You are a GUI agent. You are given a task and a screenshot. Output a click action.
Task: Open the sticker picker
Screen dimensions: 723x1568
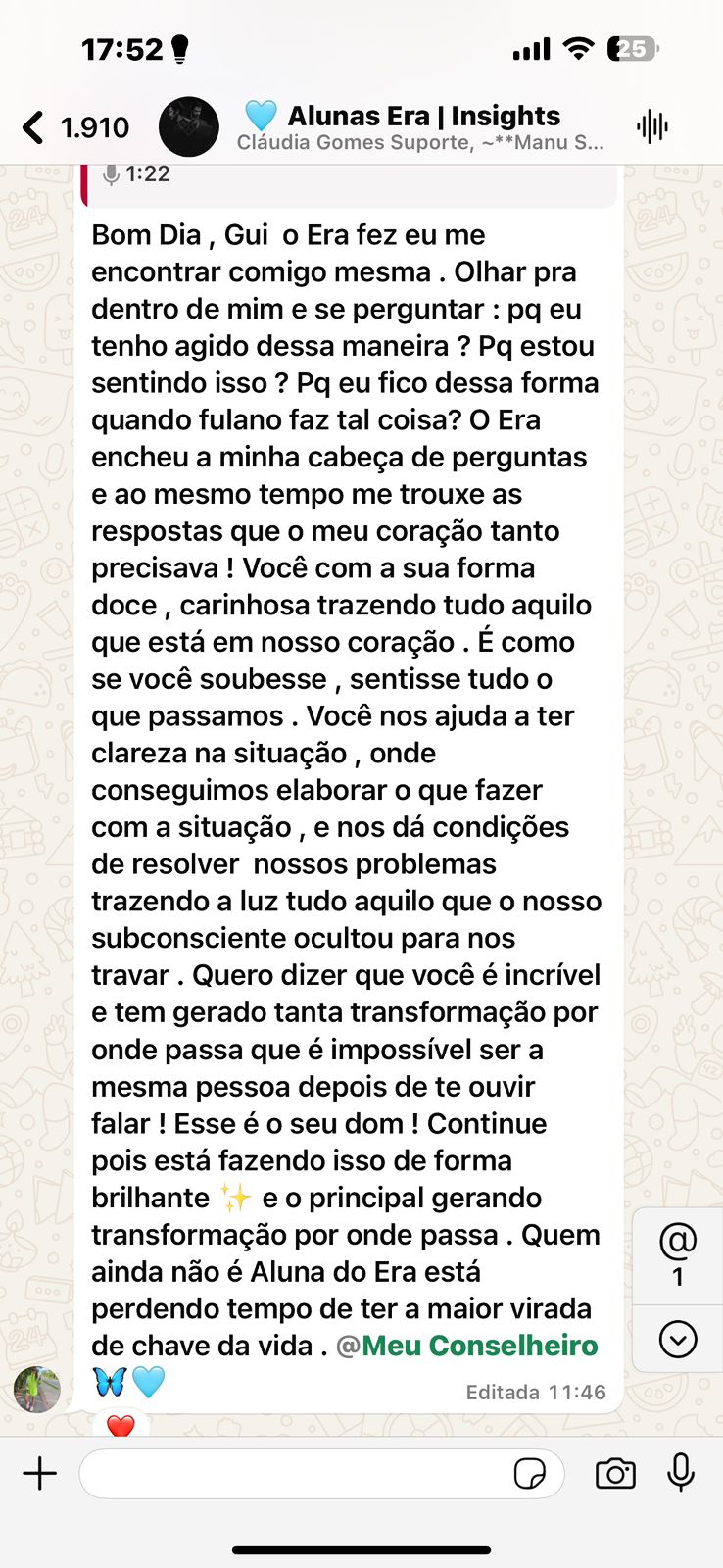tap(529, 1473)
